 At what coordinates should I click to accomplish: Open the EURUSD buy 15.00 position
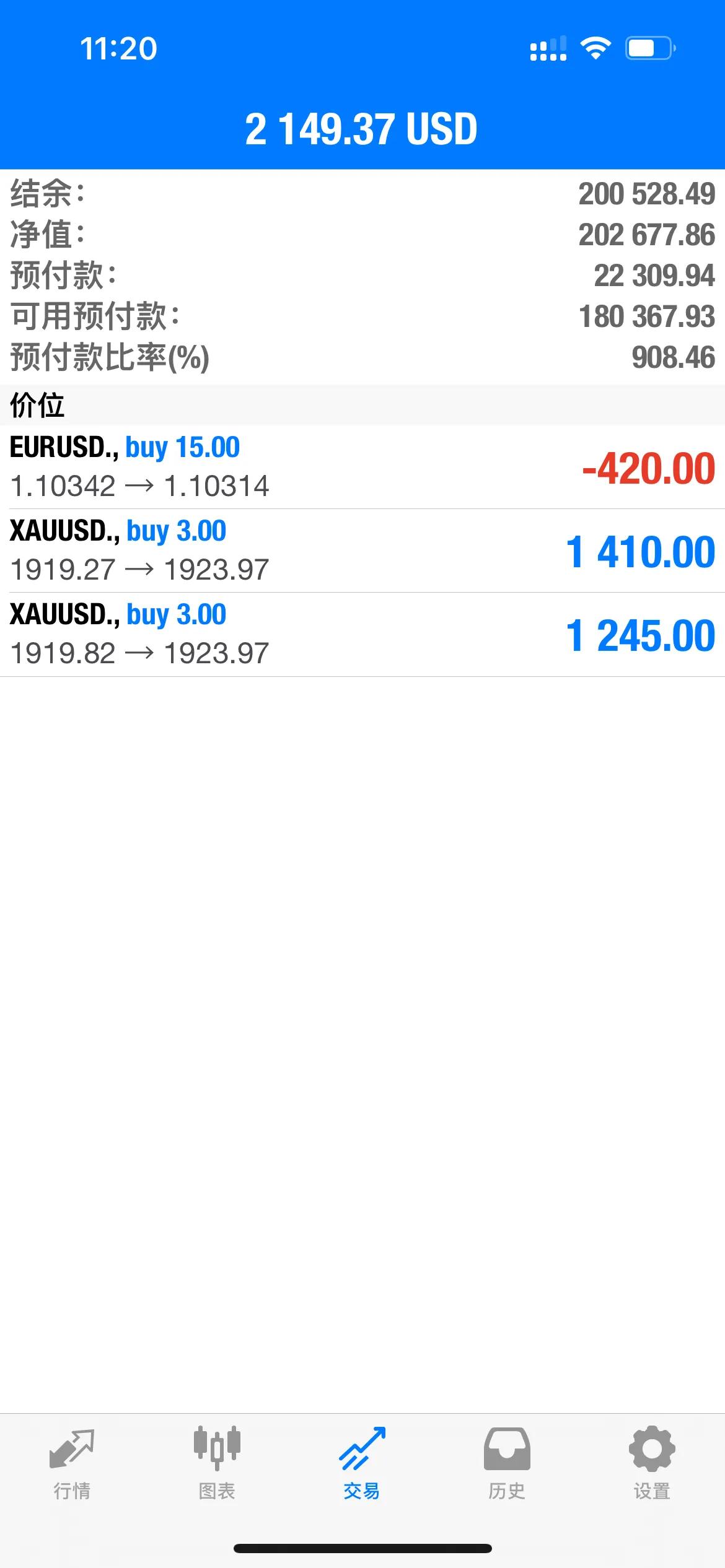click(x=362, y=467)
